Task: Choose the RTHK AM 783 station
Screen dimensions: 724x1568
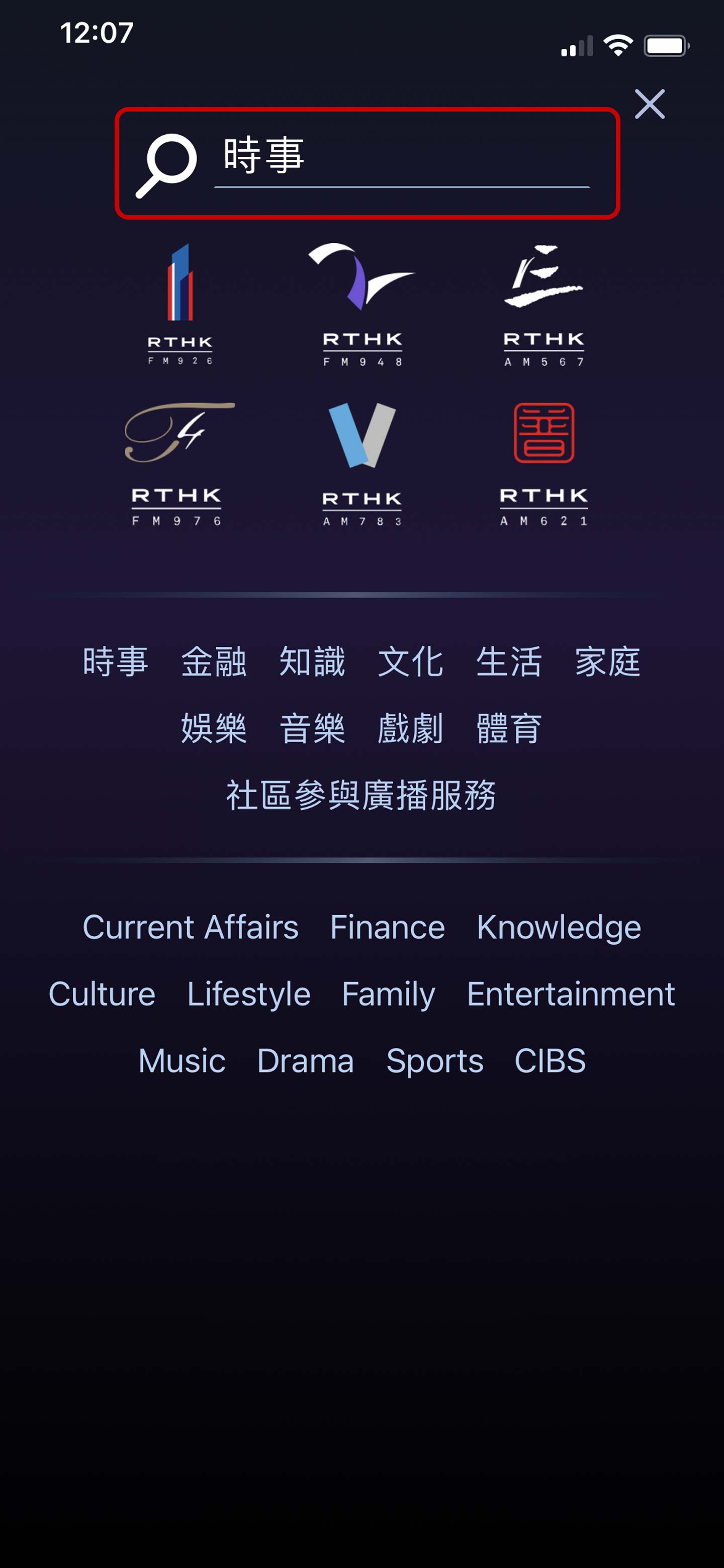Action: pyautogui.click(x=363, y=462)
